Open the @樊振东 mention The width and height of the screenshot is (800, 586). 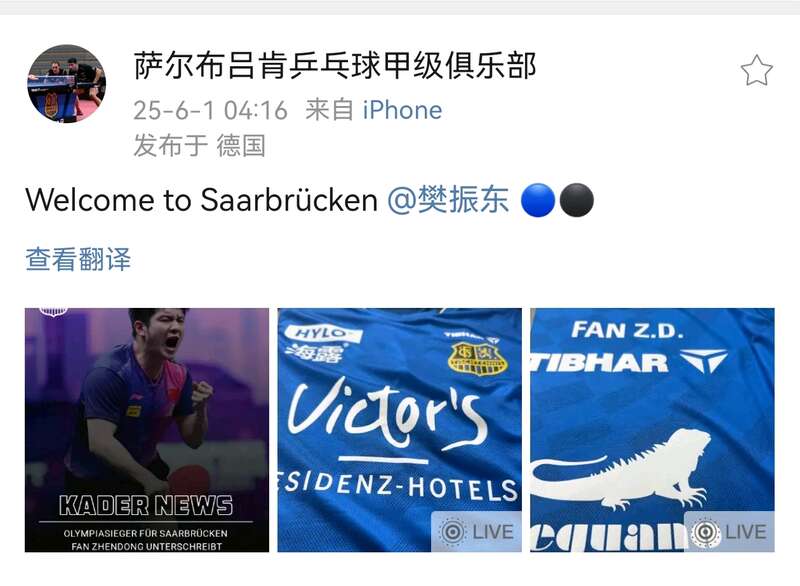(447, 200)
